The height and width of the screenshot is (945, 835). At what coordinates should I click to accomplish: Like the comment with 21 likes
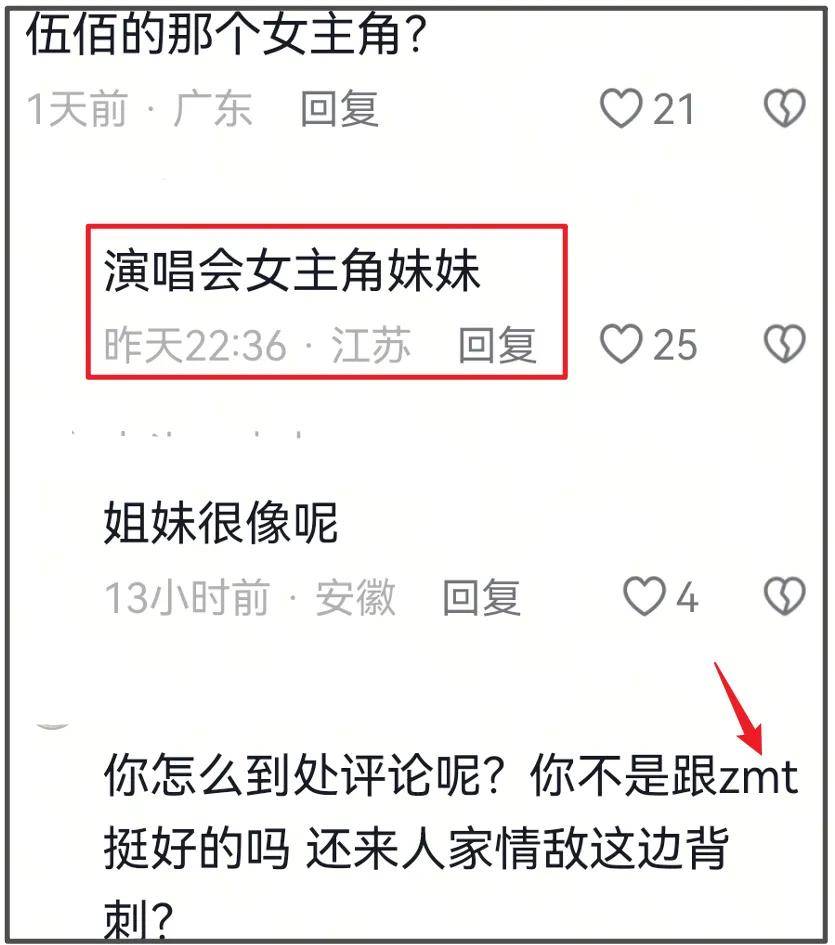click(x=620, y=108)
